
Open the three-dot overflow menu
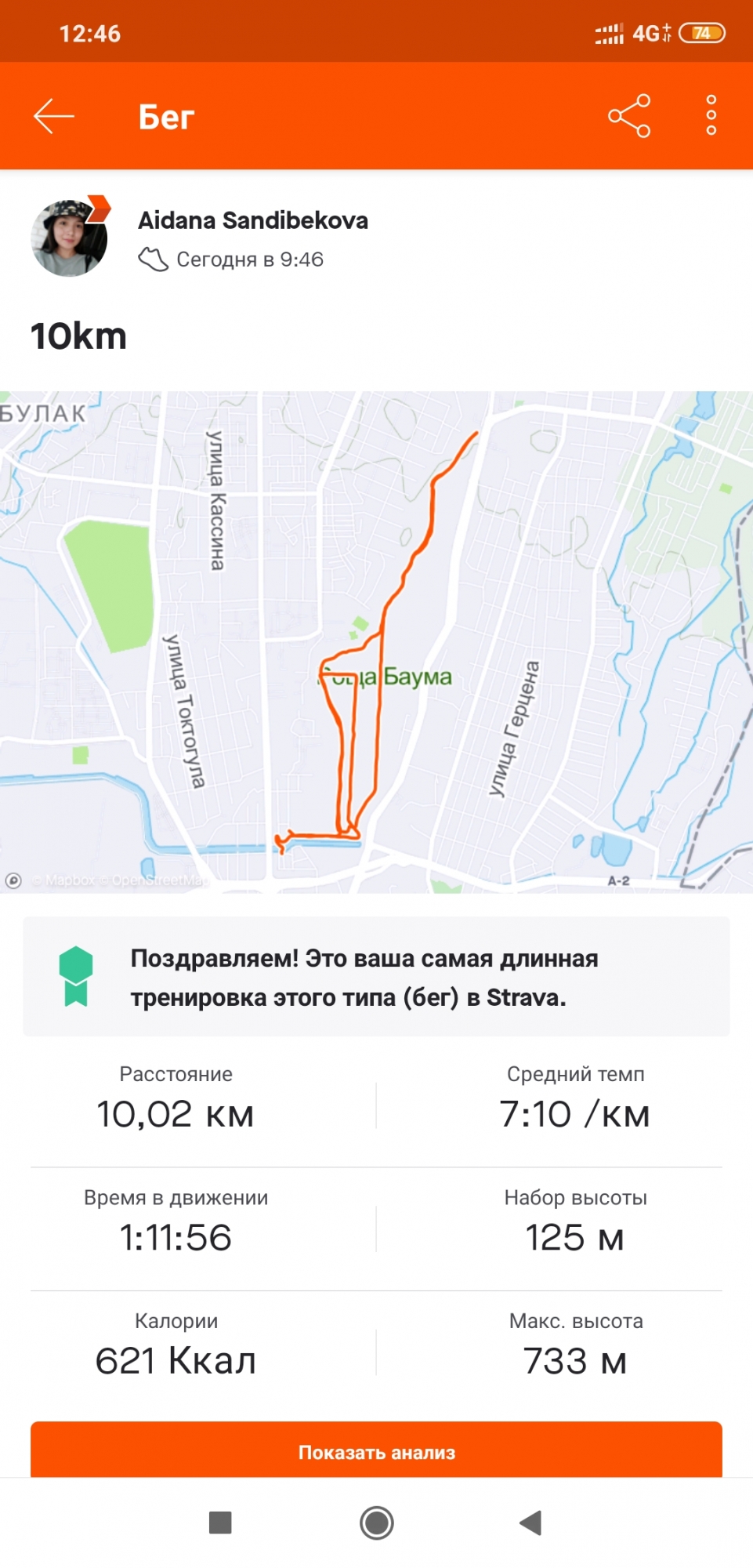click(x=711, y=116)
